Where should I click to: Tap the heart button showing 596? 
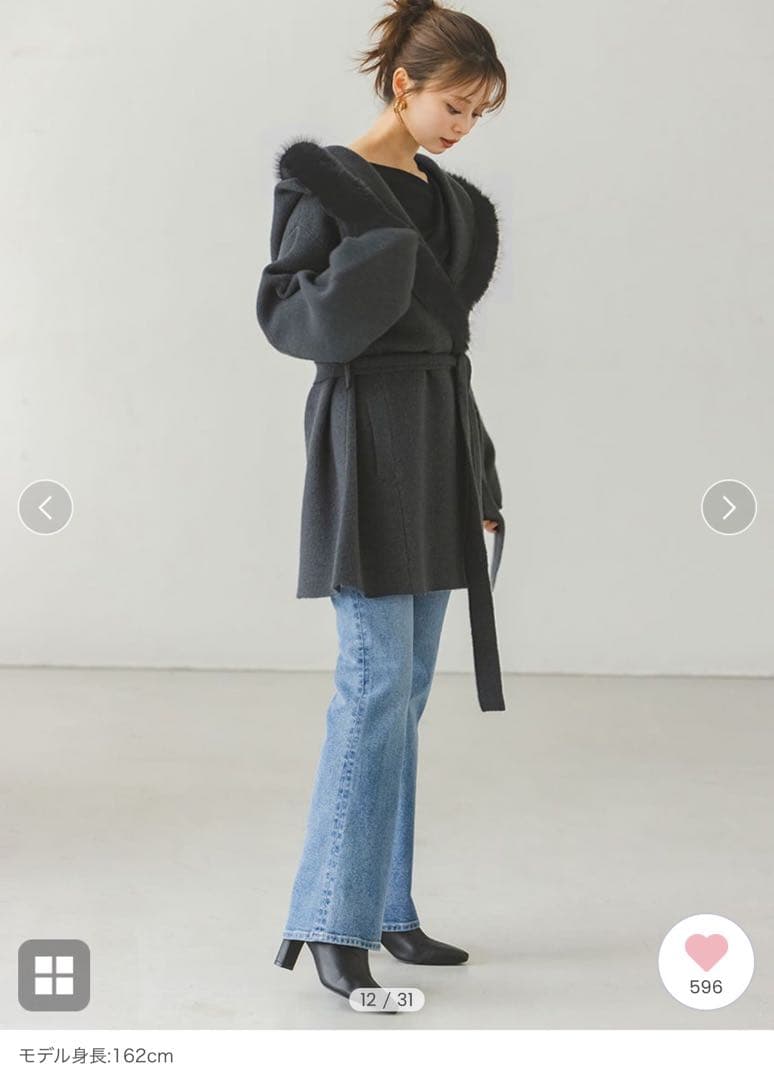pos(706,960)
